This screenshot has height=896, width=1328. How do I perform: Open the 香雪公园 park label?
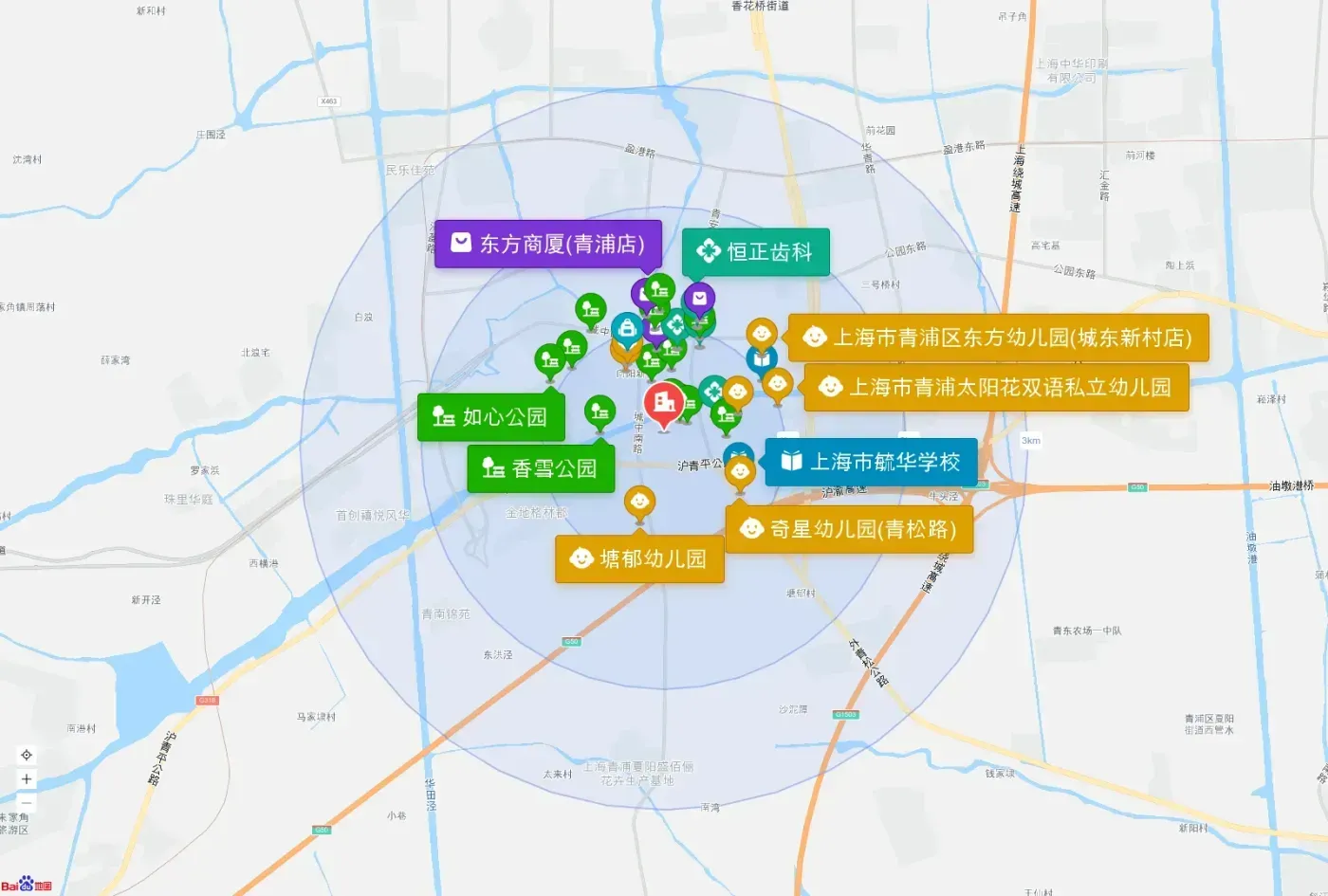point(541,468)
